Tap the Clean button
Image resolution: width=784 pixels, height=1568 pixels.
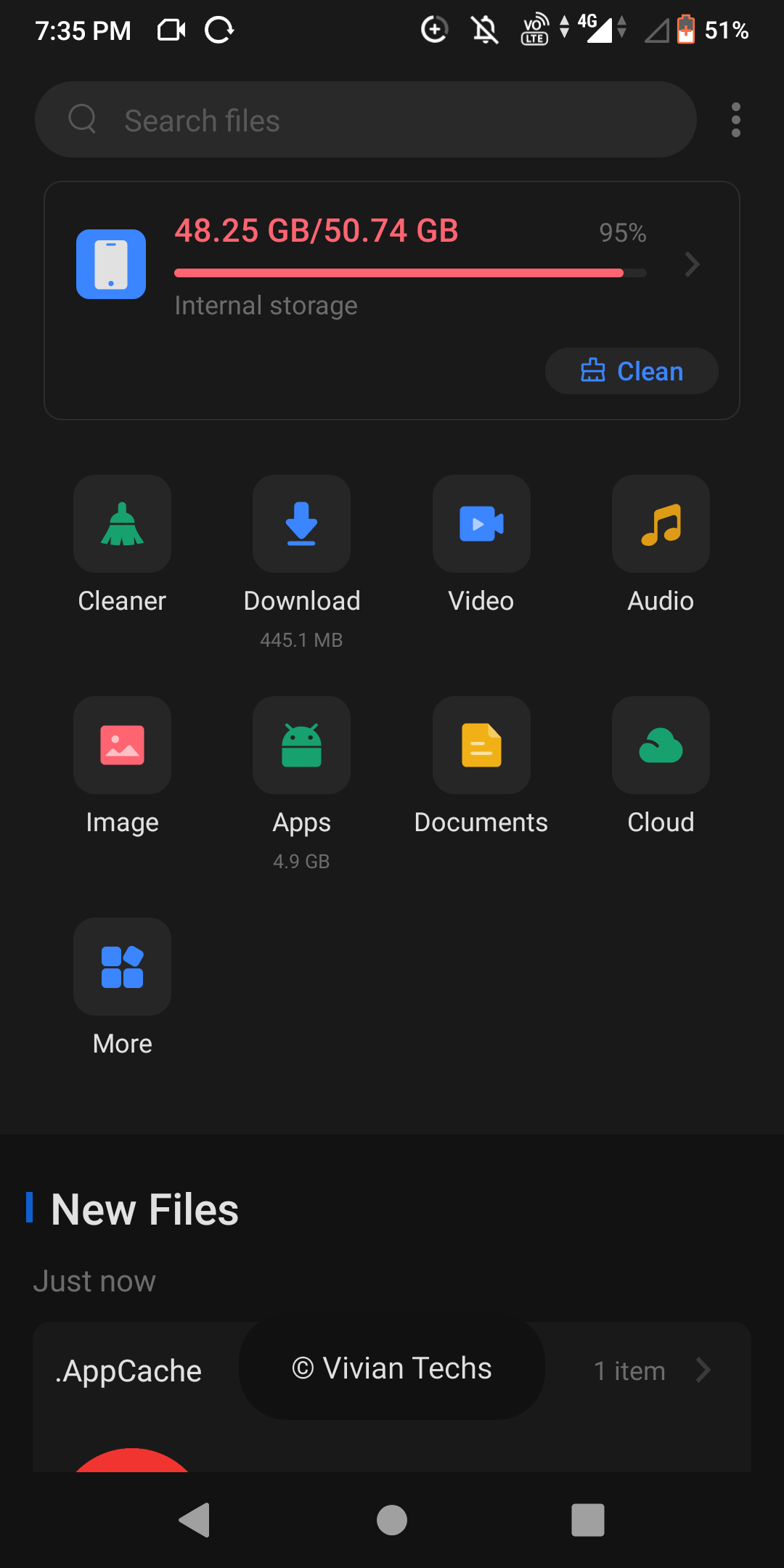pos(632,371)
